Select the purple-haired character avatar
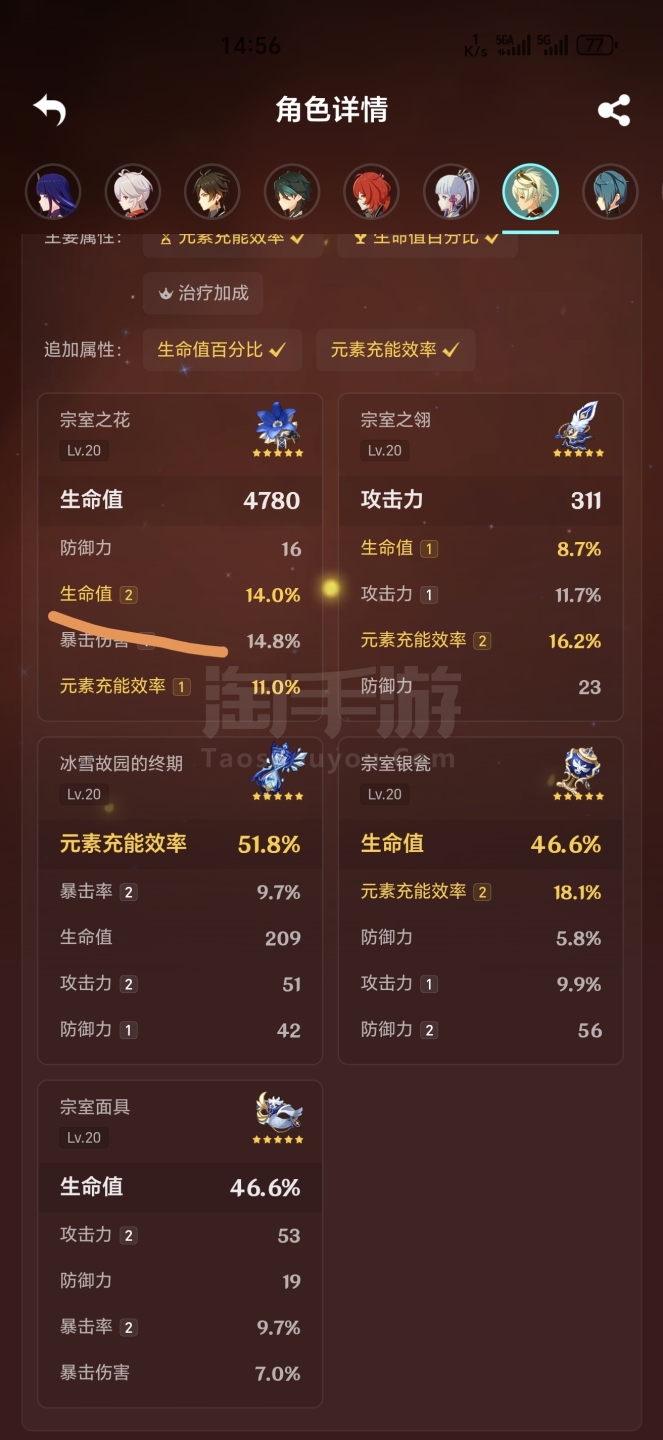 [x=52, y=192]
